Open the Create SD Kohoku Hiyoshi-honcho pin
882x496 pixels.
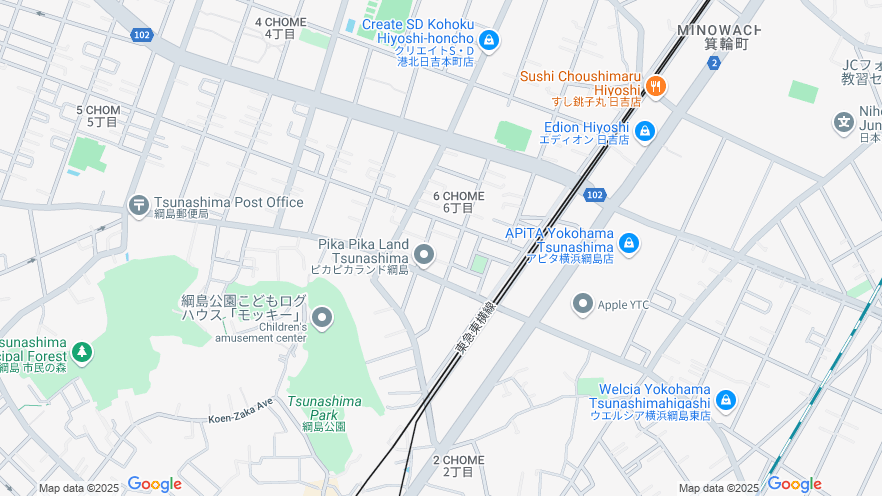click(x=489, y=41)
